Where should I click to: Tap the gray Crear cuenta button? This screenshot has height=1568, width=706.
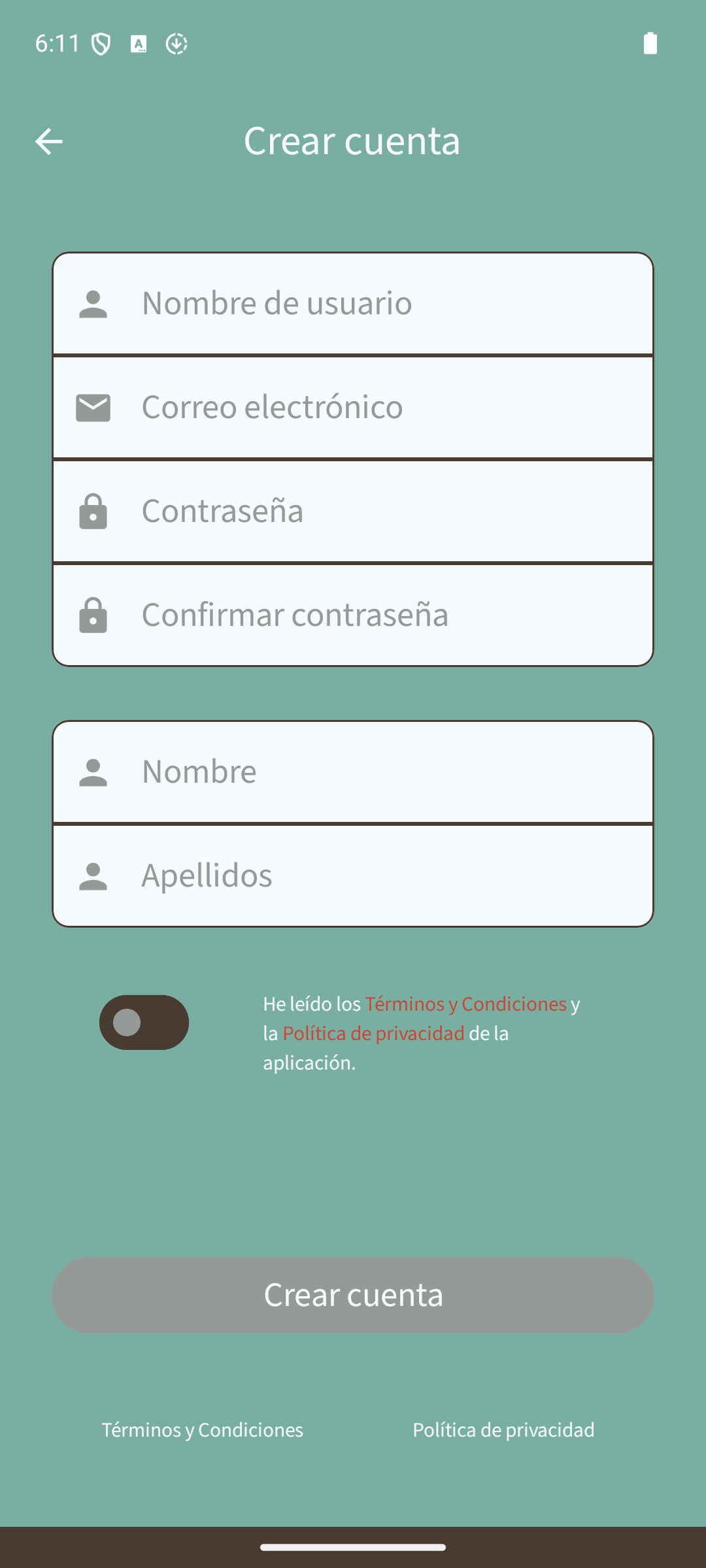[x=353, y=1295]
